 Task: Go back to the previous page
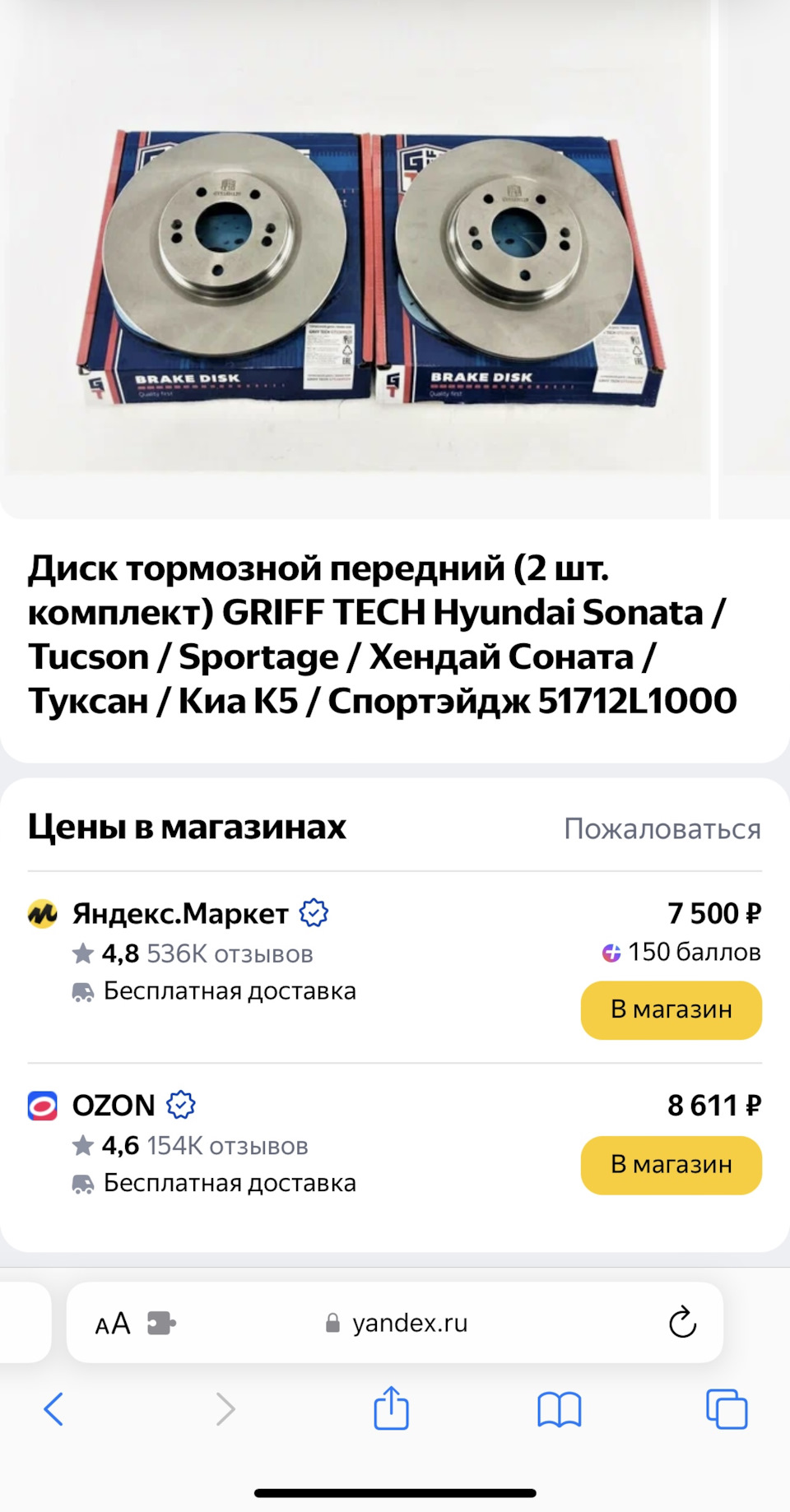(53, 1409)
